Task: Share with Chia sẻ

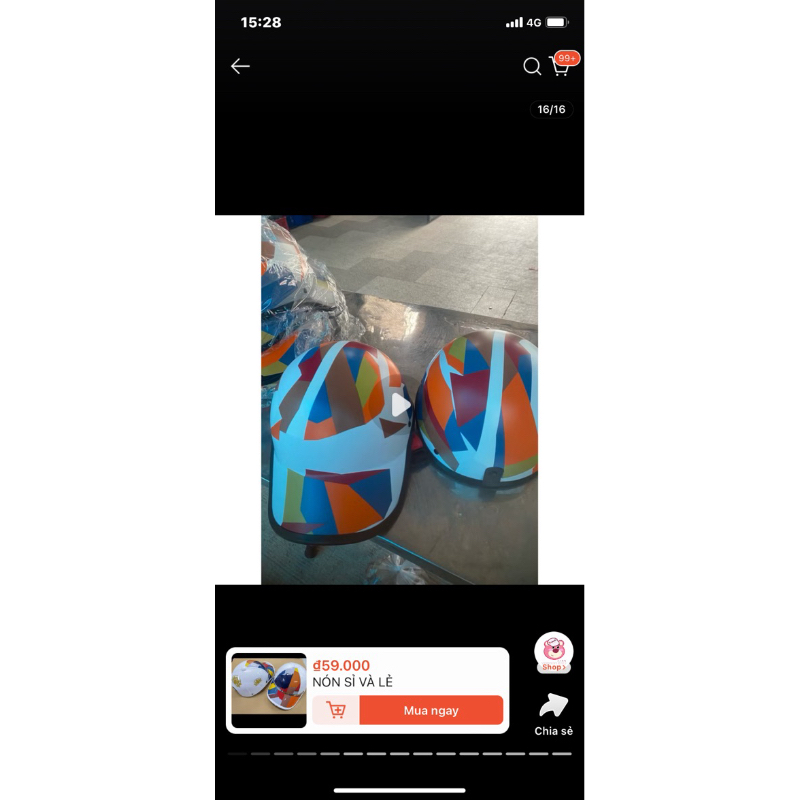Action: point(553,714)
